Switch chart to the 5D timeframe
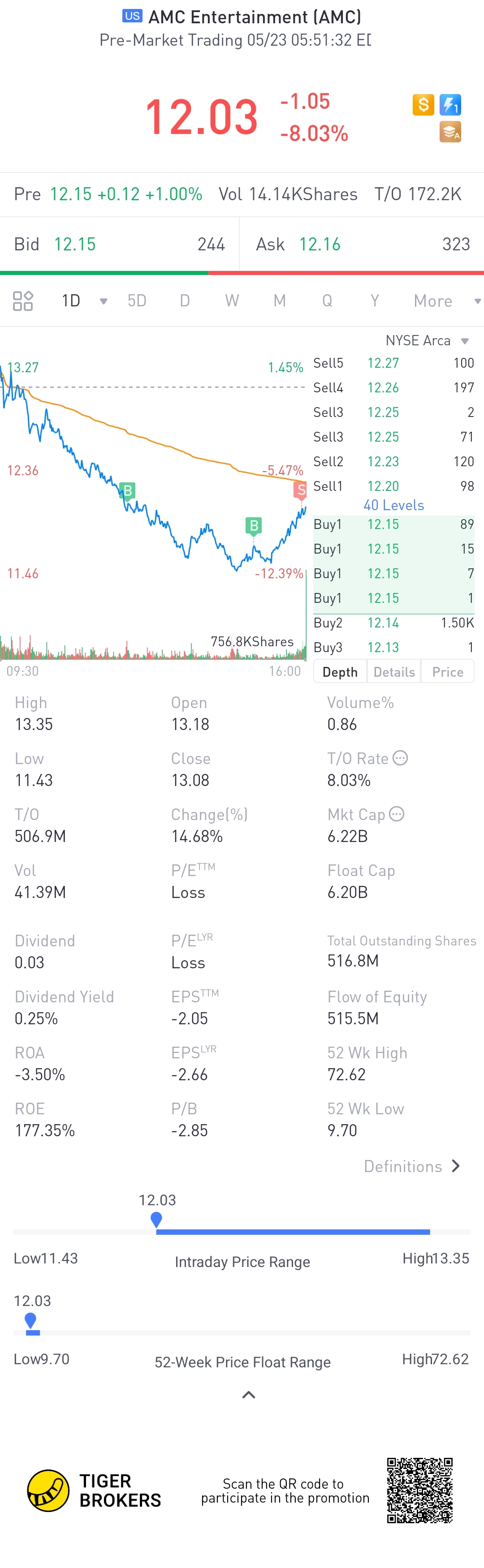This screenshot has width=484, height=1568. pyautogui.click(x=137, y=301)
